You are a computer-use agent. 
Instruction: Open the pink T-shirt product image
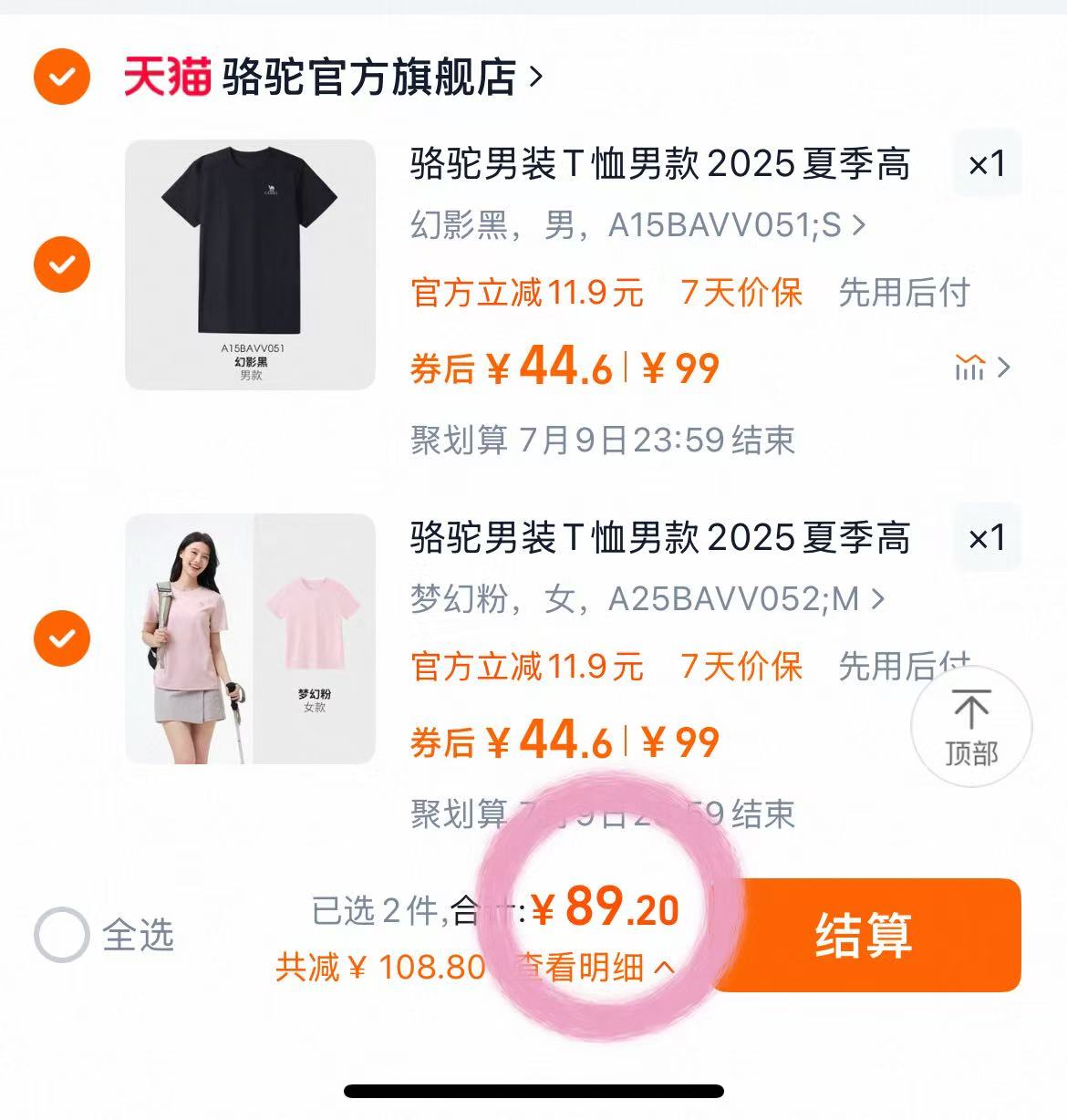[x=250, y=638]
